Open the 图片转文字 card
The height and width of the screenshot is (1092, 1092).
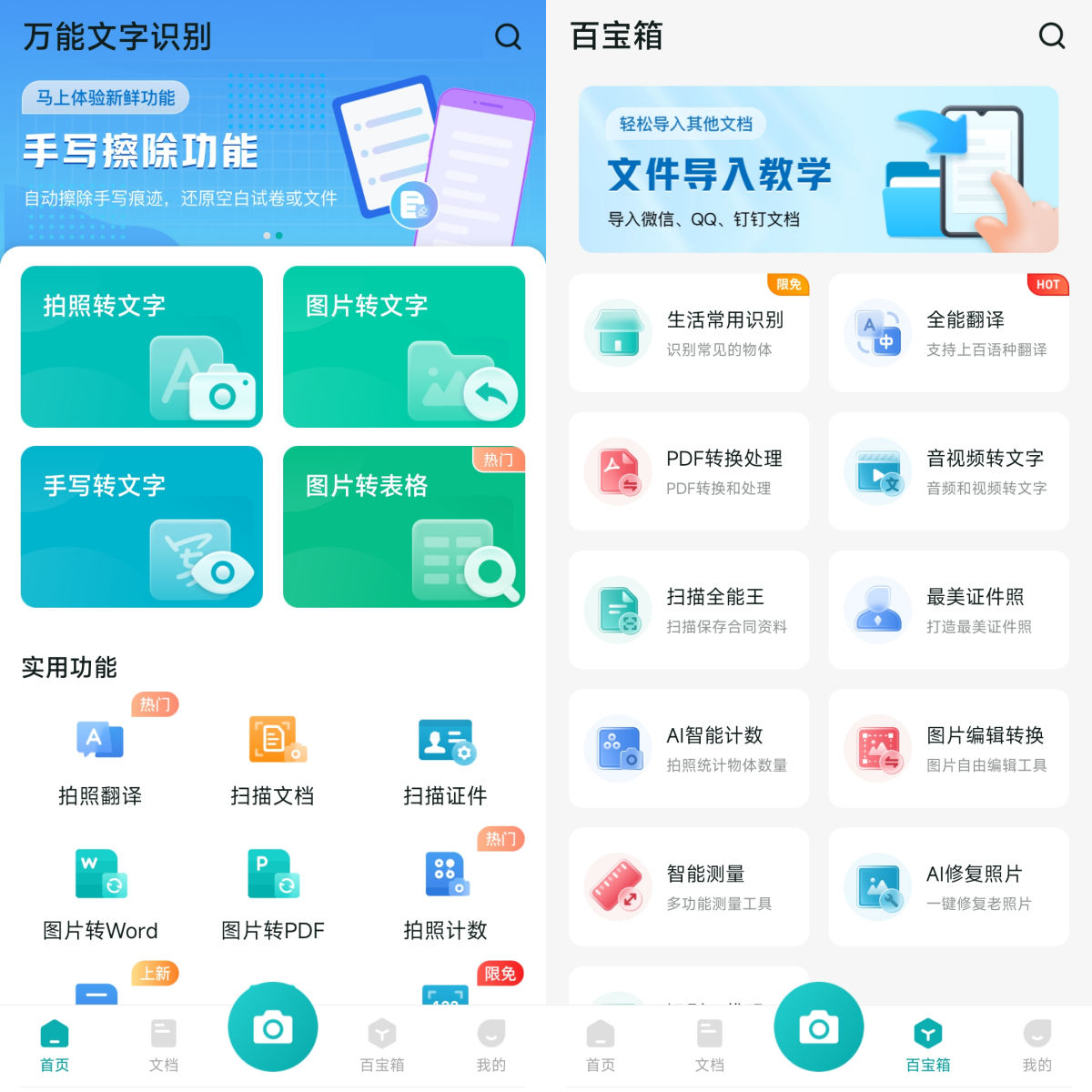point(404,347)
